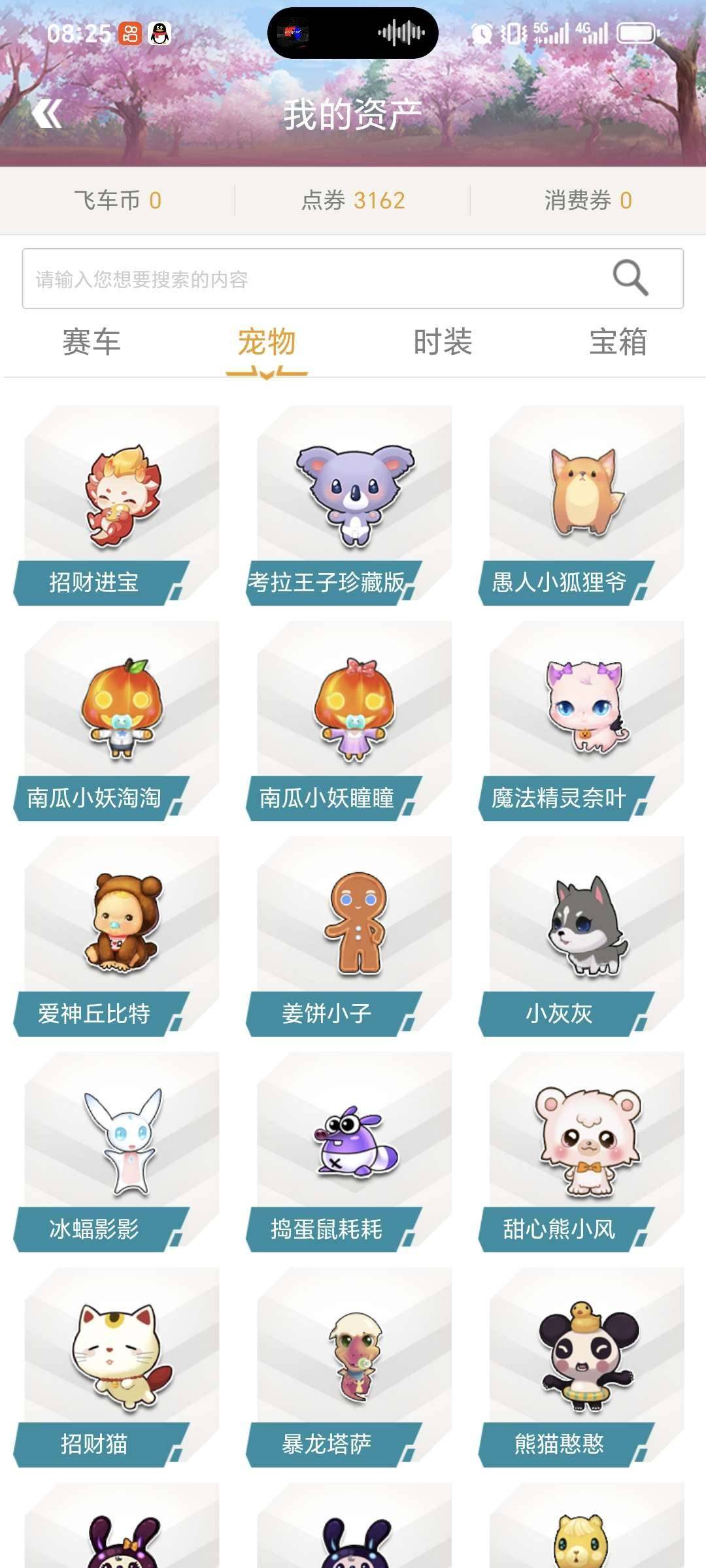The image size is (706, 1568).
Task: Switch to the 时装 tab
Action: (x=441, y=340)
